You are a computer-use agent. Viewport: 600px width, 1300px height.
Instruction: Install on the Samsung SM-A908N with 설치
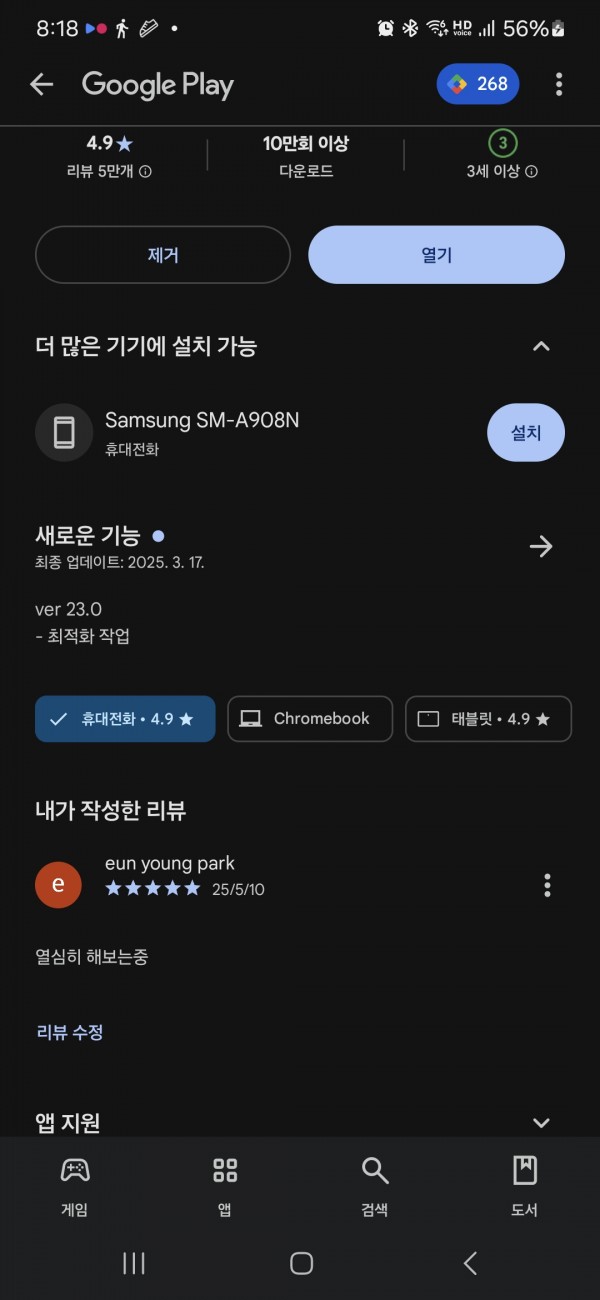(526, 433)
